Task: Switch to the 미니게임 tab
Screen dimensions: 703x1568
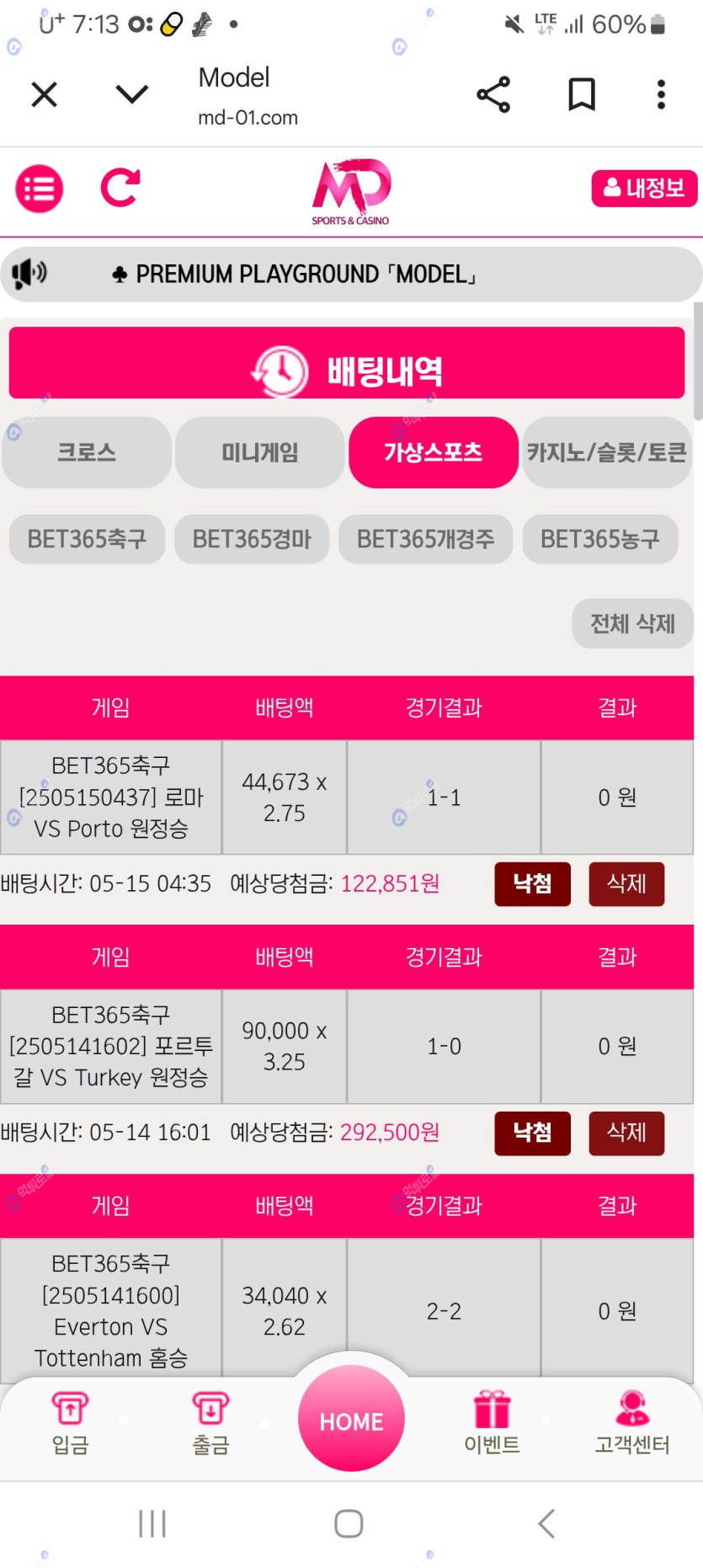Action: click(259, 452)
